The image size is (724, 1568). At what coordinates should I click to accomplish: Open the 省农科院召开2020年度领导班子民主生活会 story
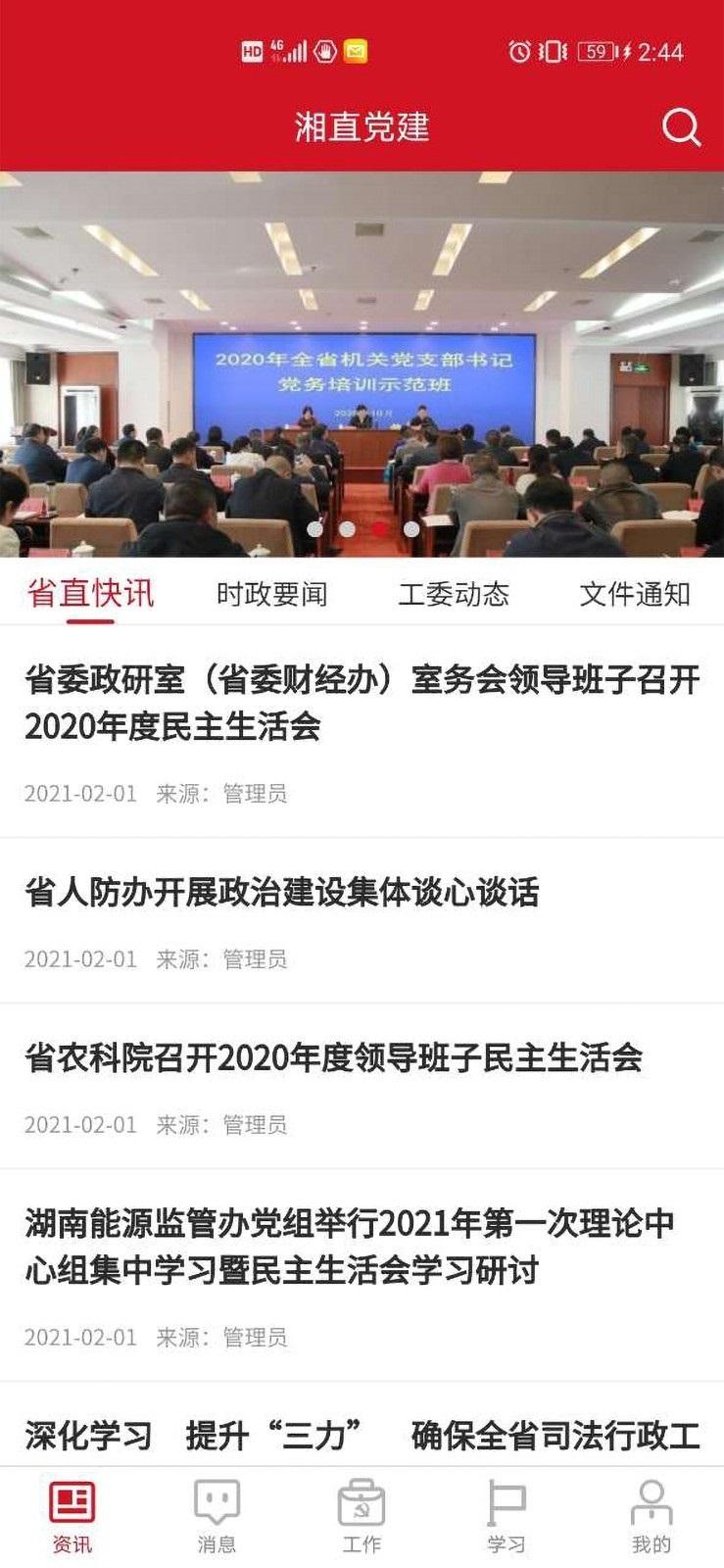click(334, 1058)
